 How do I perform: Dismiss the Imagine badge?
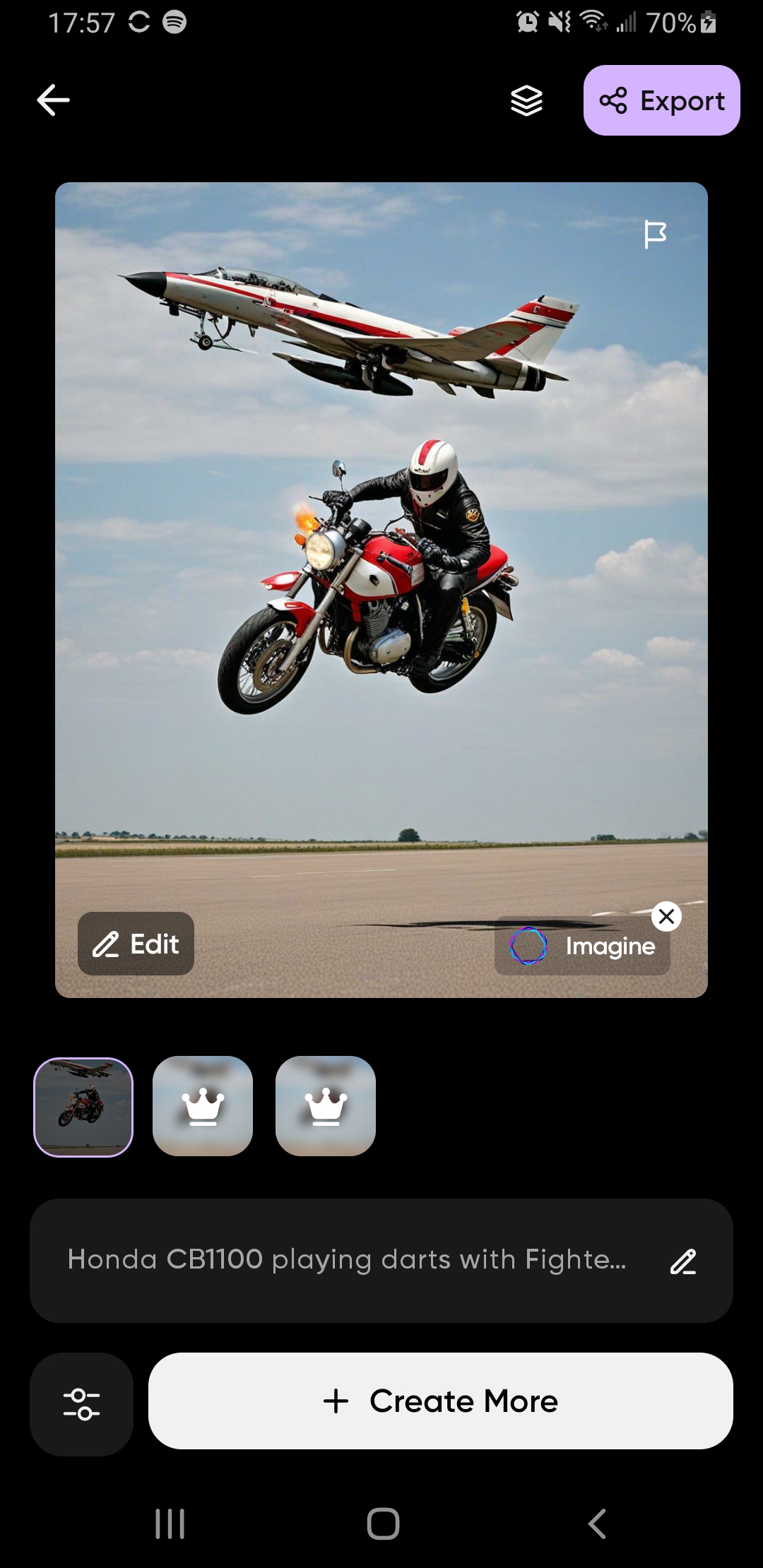coord(666,917)
